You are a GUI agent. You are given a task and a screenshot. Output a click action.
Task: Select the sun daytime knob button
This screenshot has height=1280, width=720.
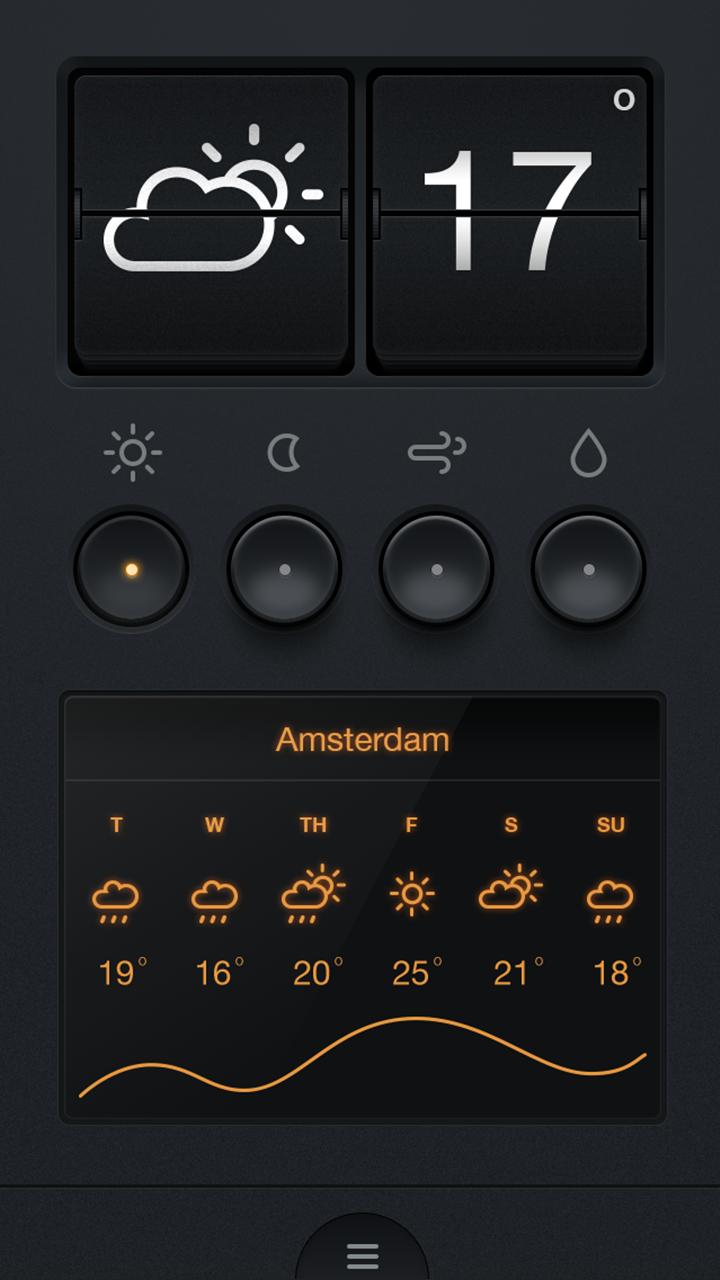tap(131, 569)
